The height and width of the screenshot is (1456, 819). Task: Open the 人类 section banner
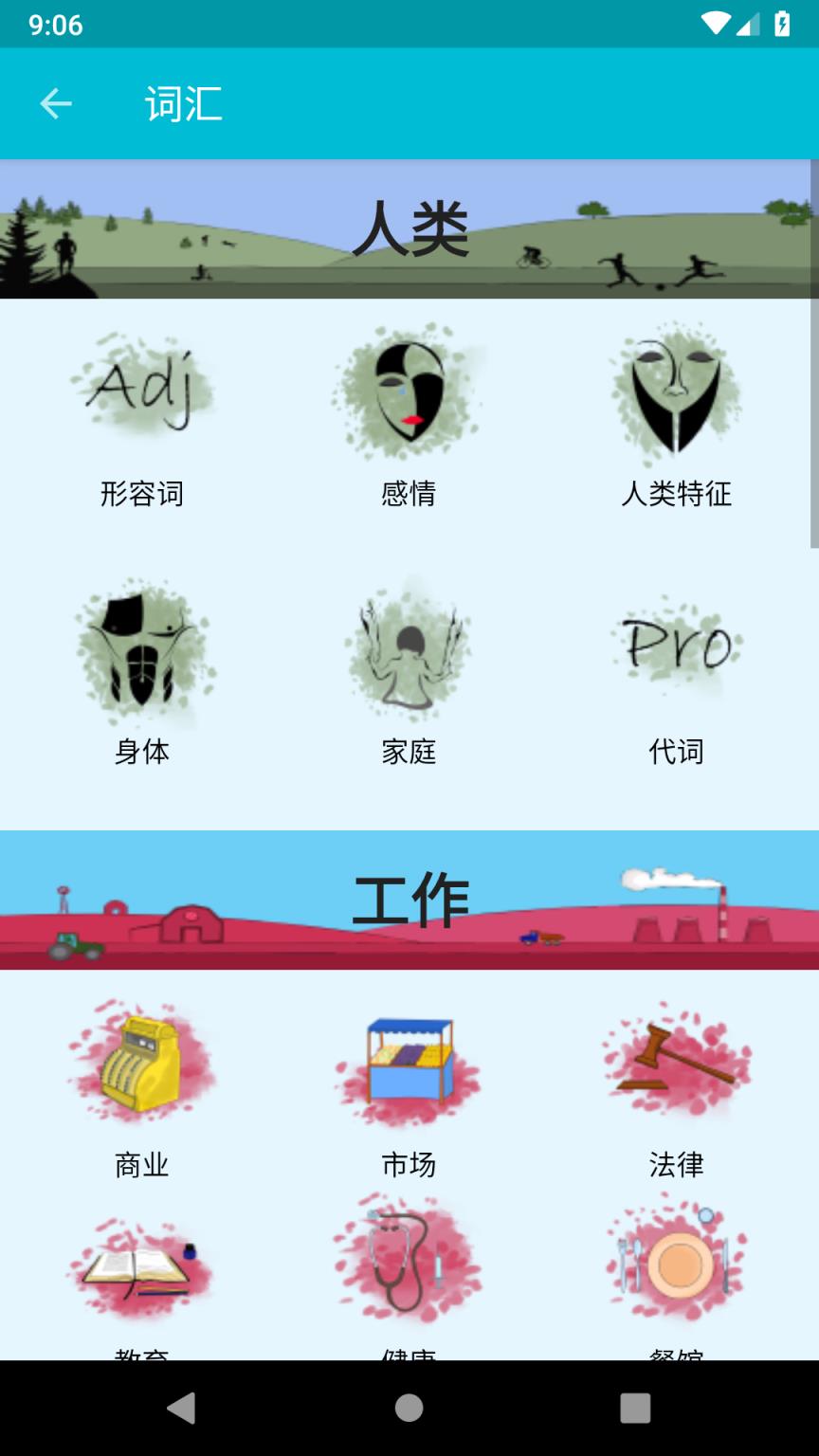coord(409,230)
